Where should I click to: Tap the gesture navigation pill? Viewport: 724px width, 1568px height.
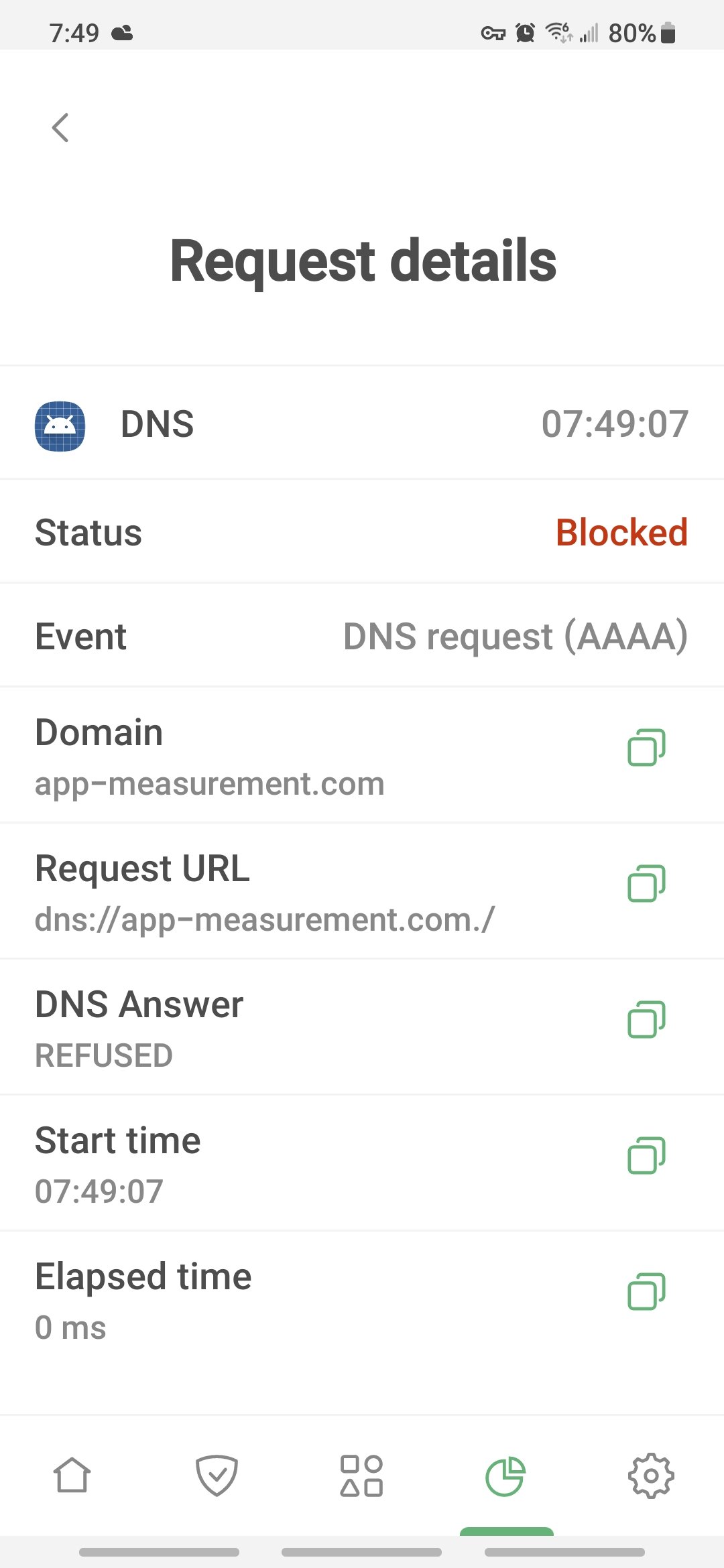tap(362, 1551)
